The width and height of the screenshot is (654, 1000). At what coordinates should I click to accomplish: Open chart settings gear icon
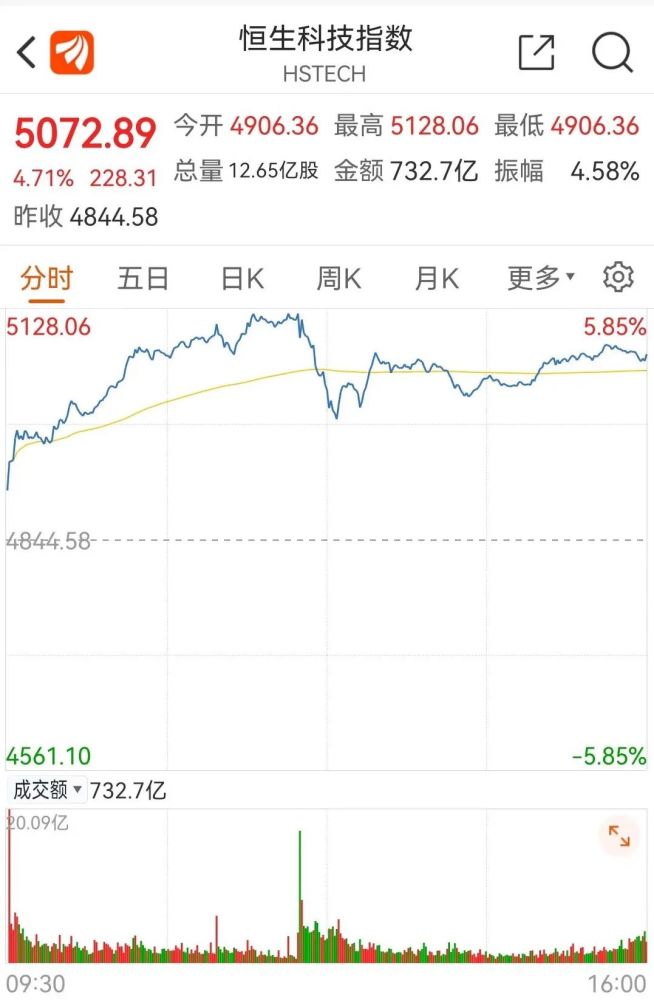click(x=619, y=277)
